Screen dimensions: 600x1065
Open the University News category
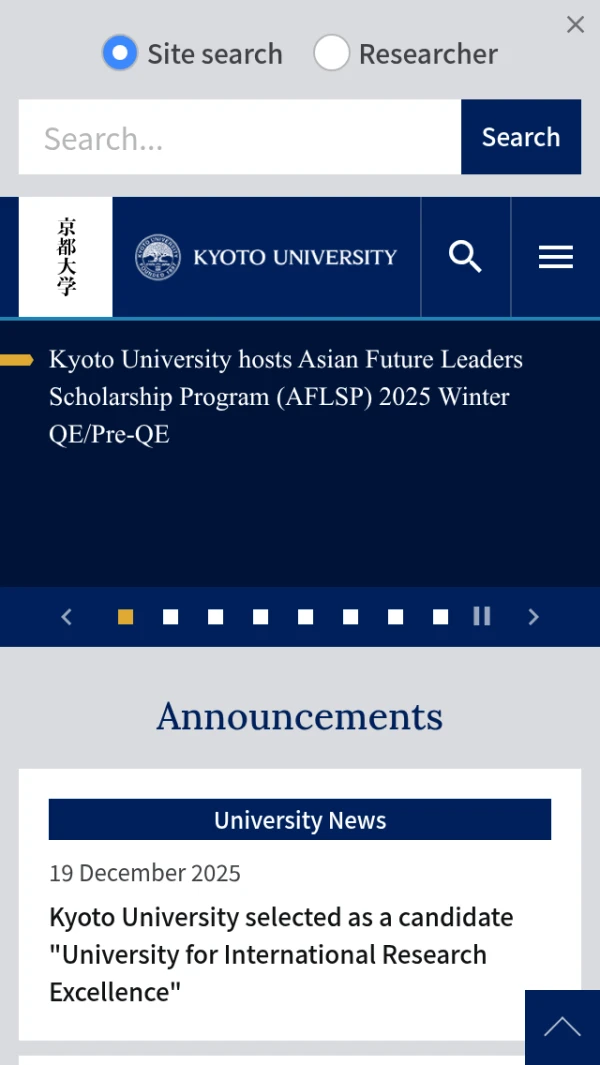tap(300, 820)
